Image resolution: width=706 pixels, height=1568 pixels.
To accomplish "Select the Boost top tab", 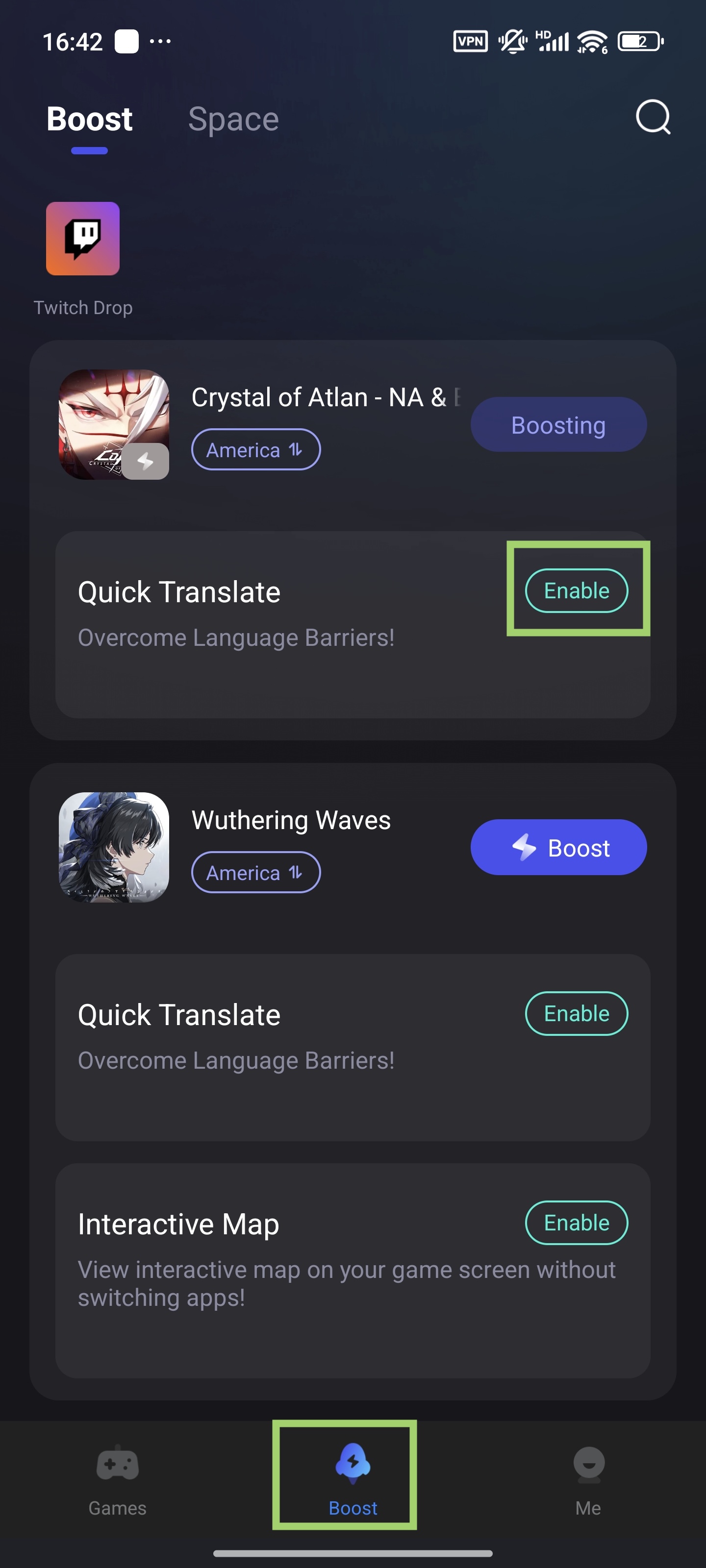I will 90,119.
